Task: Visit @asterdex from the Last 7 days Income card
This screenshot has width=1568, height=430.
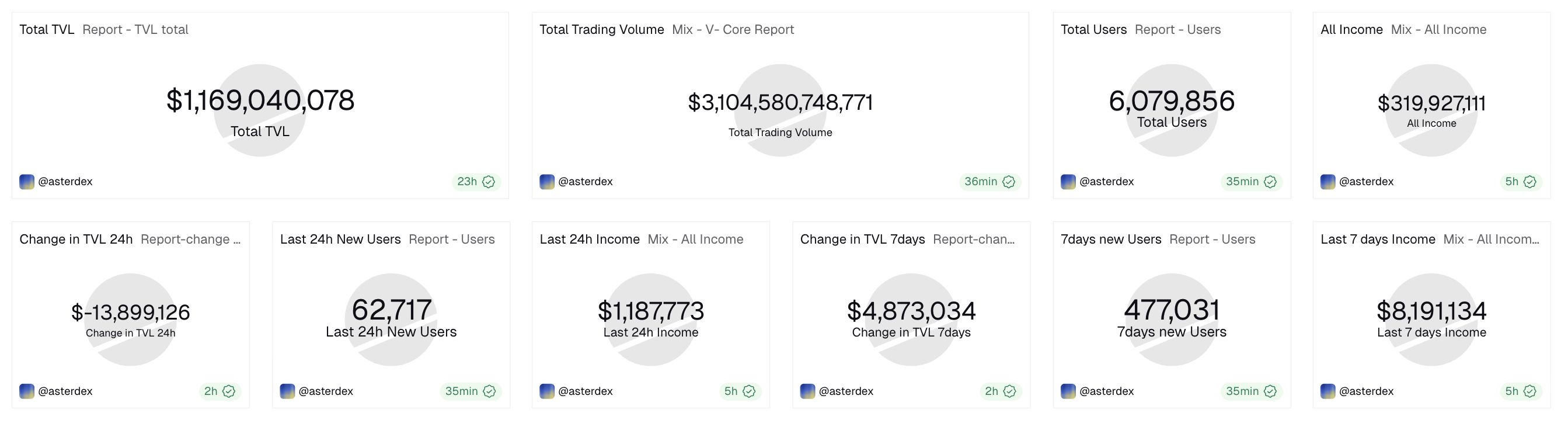Action: 1366,391
